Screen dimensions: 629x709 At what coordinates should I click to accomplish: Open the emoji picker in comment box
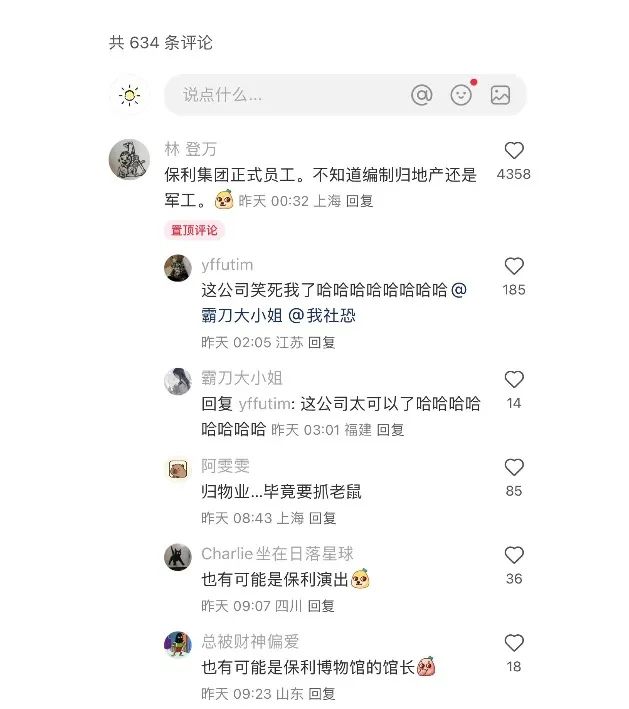(461, 95)
